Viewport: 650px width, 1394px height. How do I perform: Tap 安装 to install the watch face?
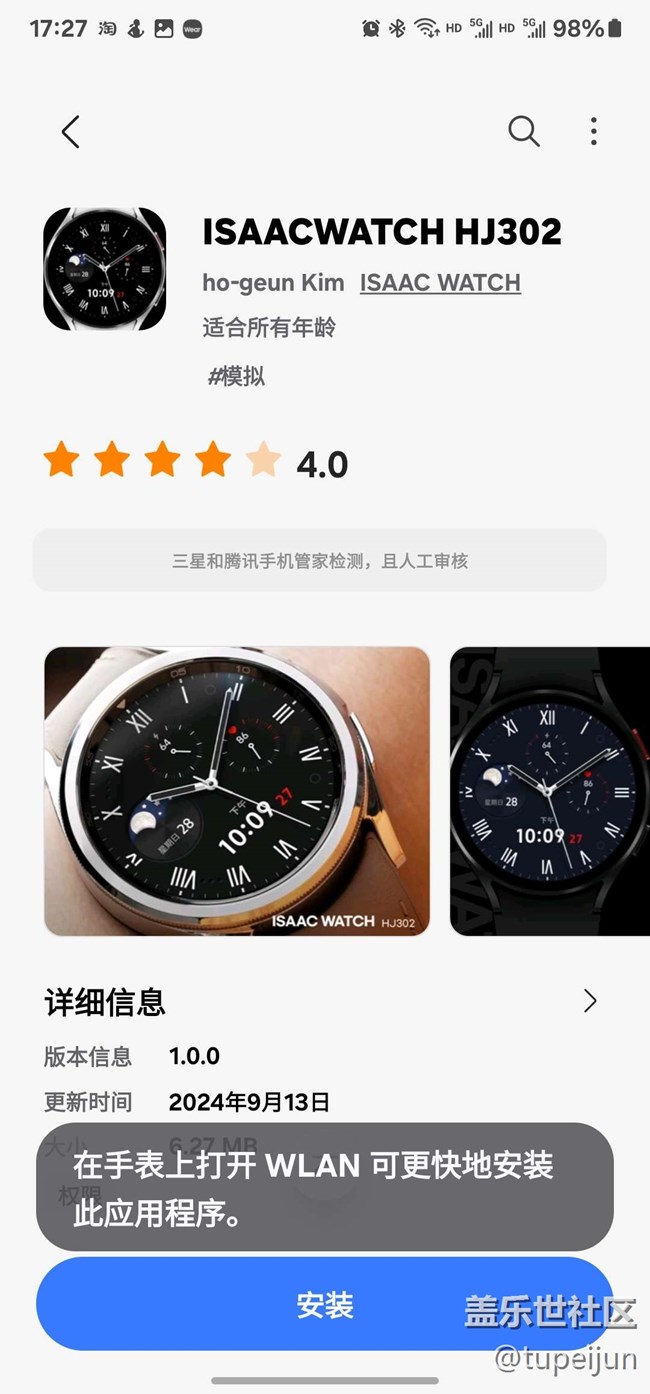[x=324, y=1305]
